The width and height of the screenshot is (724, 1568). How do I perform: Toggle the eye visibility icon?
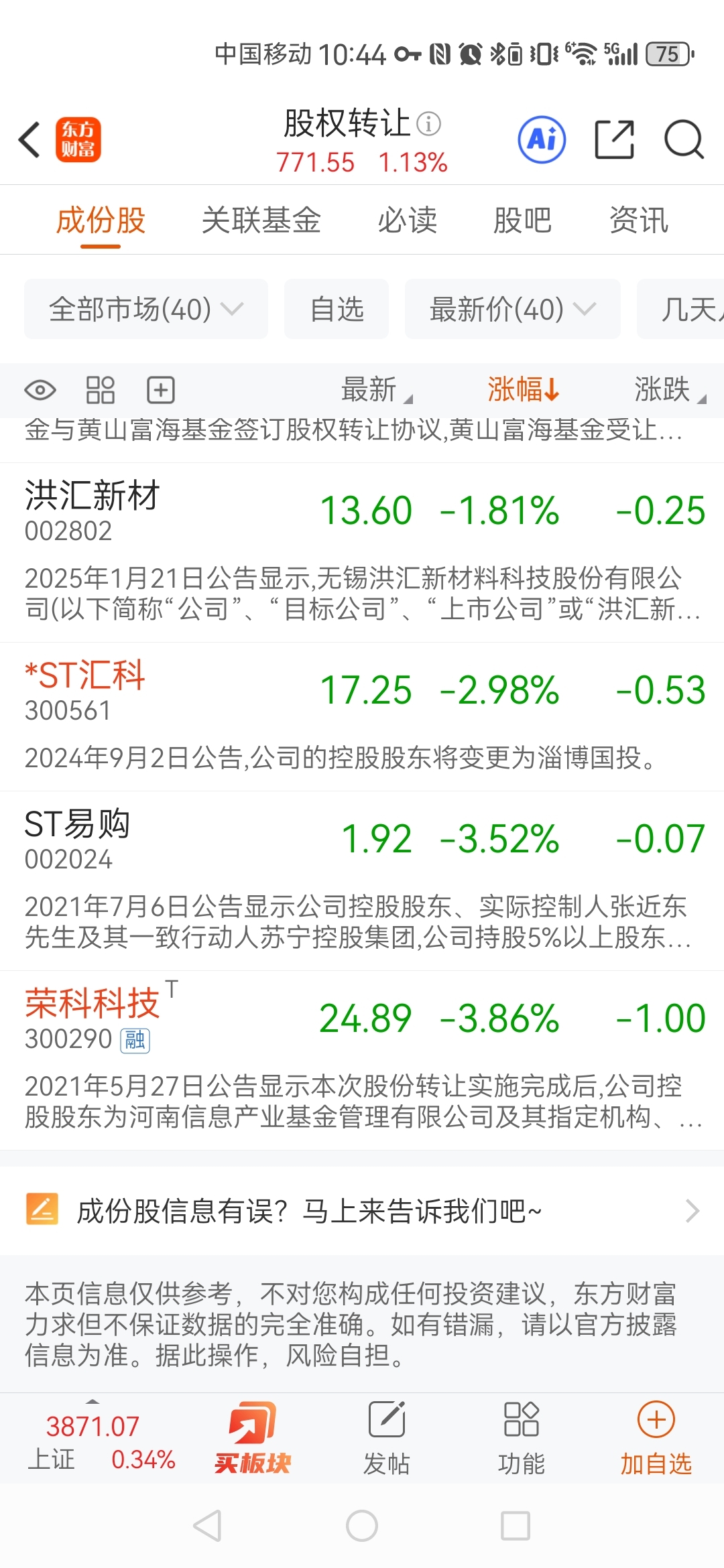40,390
